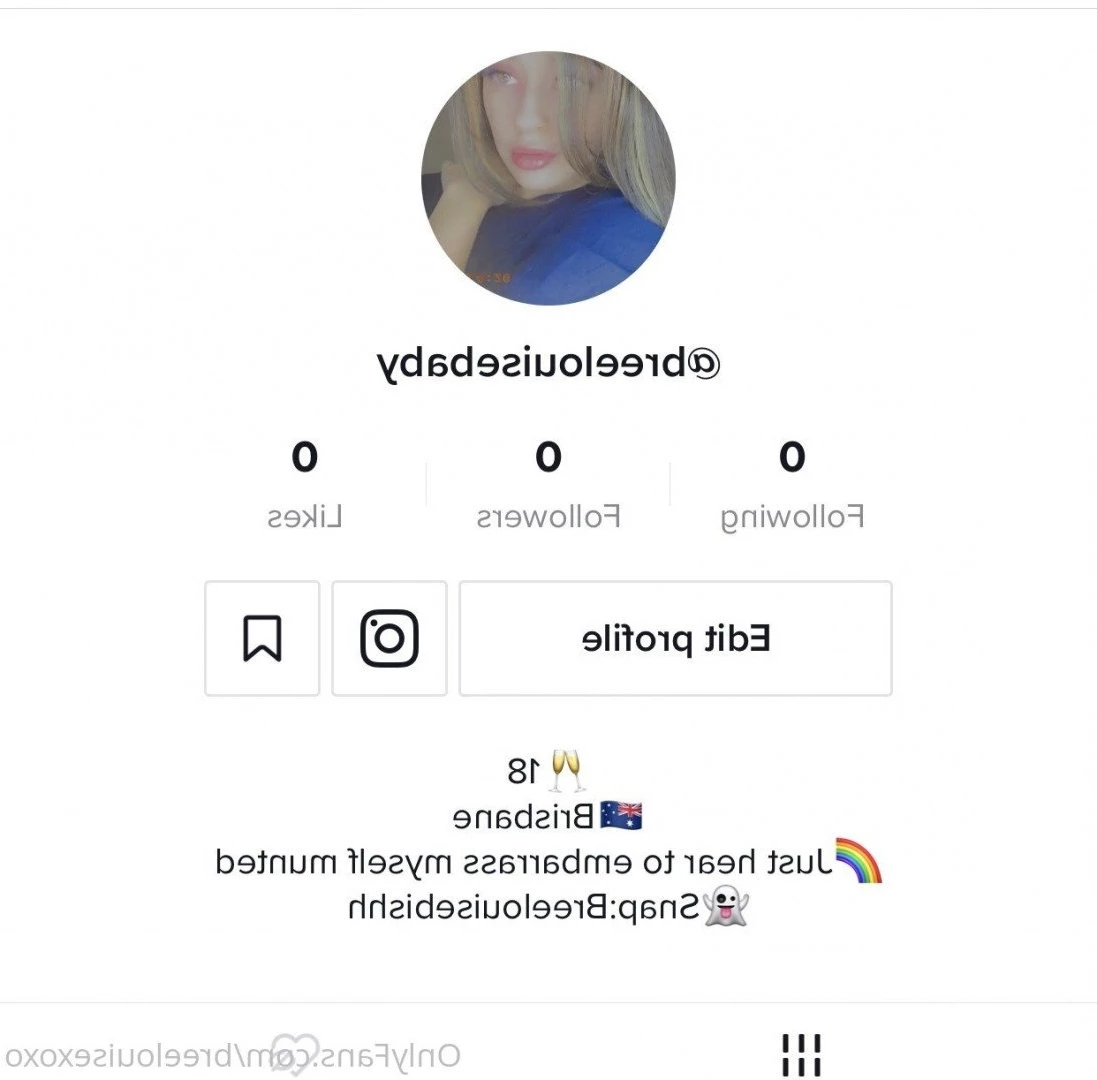Tap the Edit profile button
This screenshot has width=1097, height=1080.
point(675,638)
